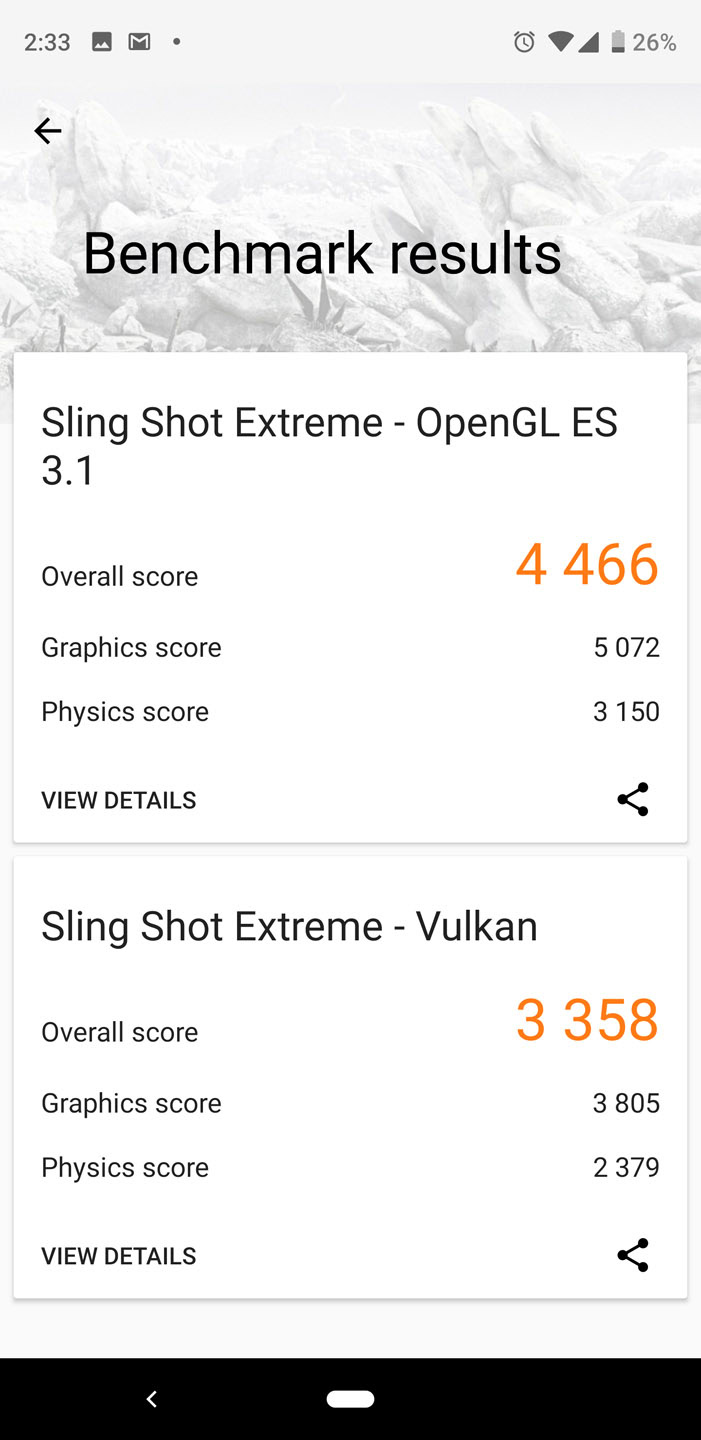This screenshot has height=1440, width=701.
Task: Go back using the top arrow
Action: [47, 131]
